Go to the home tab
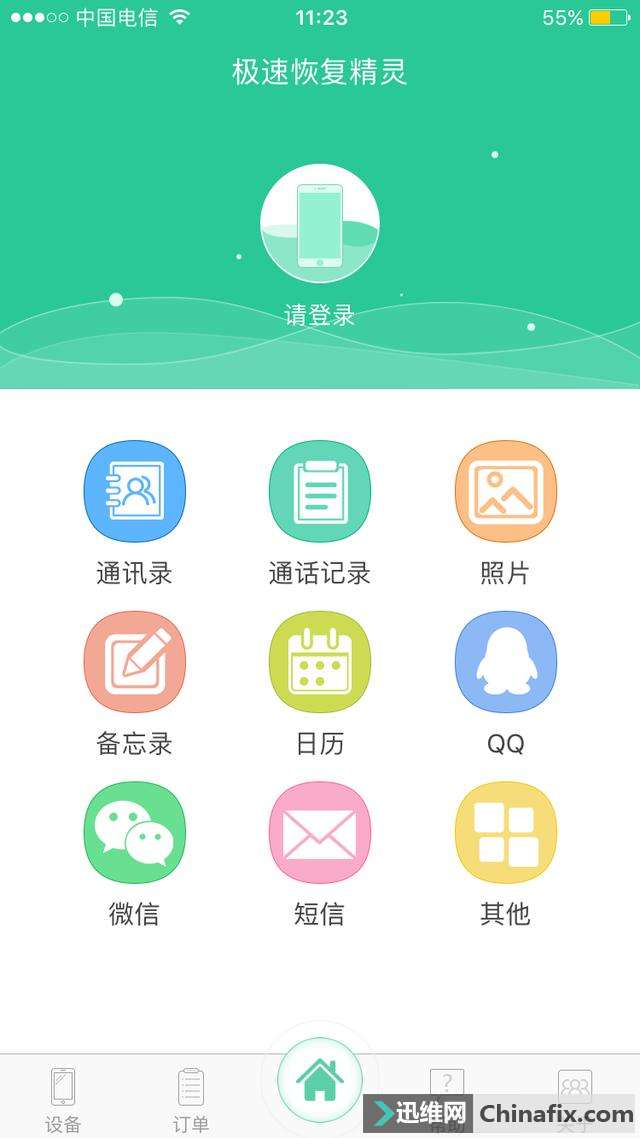This screenshot has width=640, height=1138. pyautogui.click(x=320, y=1081)
